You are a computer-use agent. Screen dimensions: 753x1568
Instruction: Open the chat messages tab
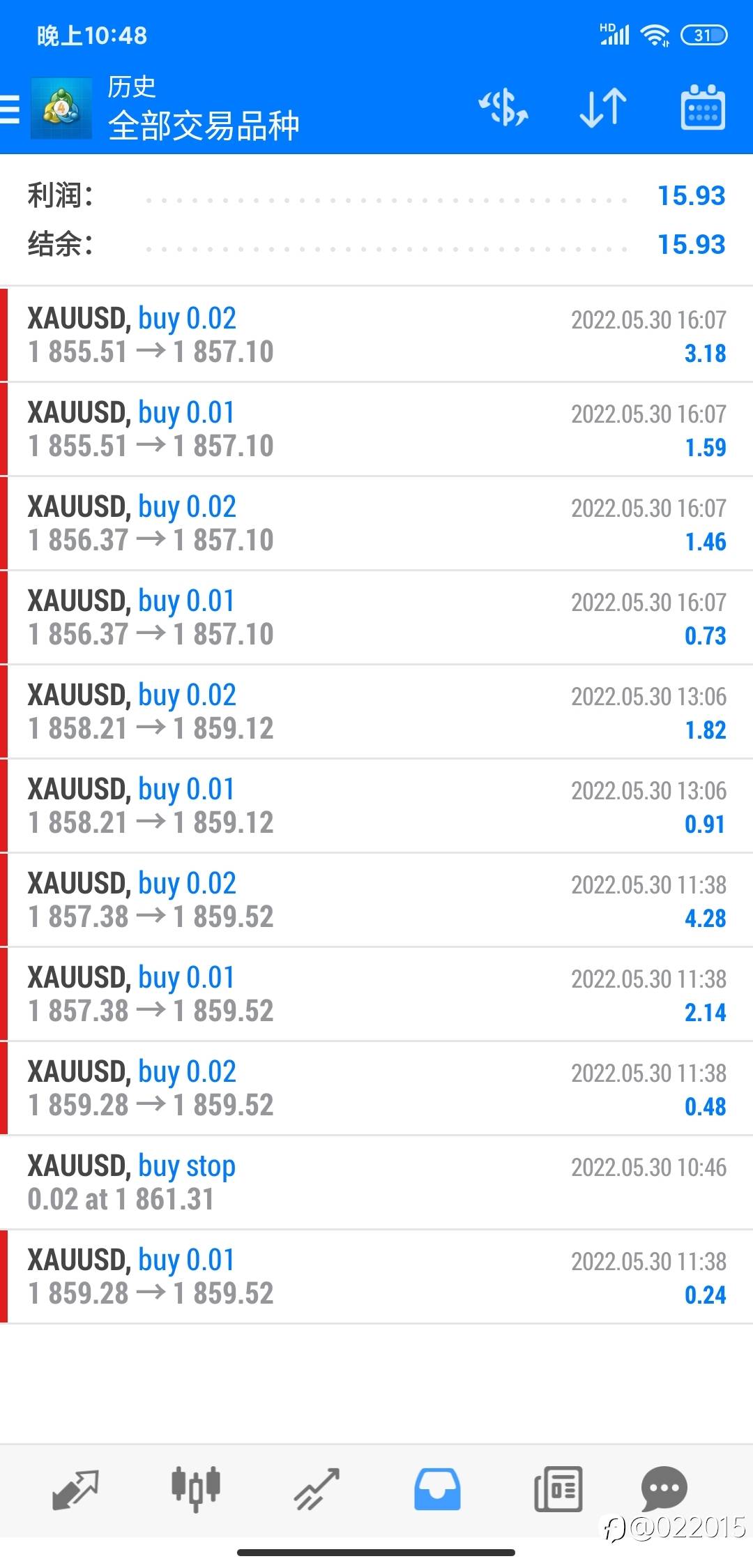click(664, 1488)
